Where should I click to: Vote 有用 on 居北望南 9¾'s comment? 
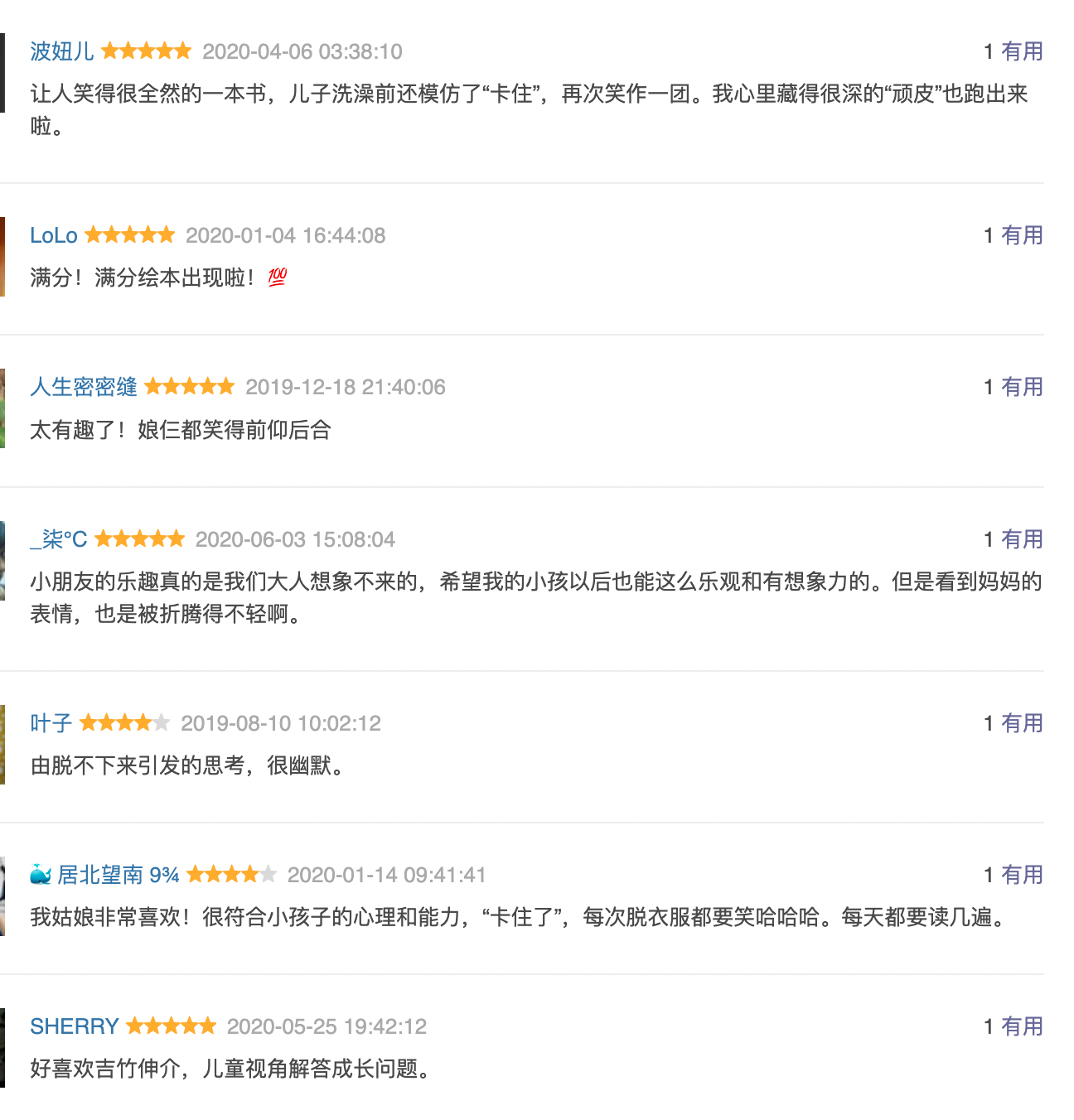pyautogui.click(x=1021, y=875)
